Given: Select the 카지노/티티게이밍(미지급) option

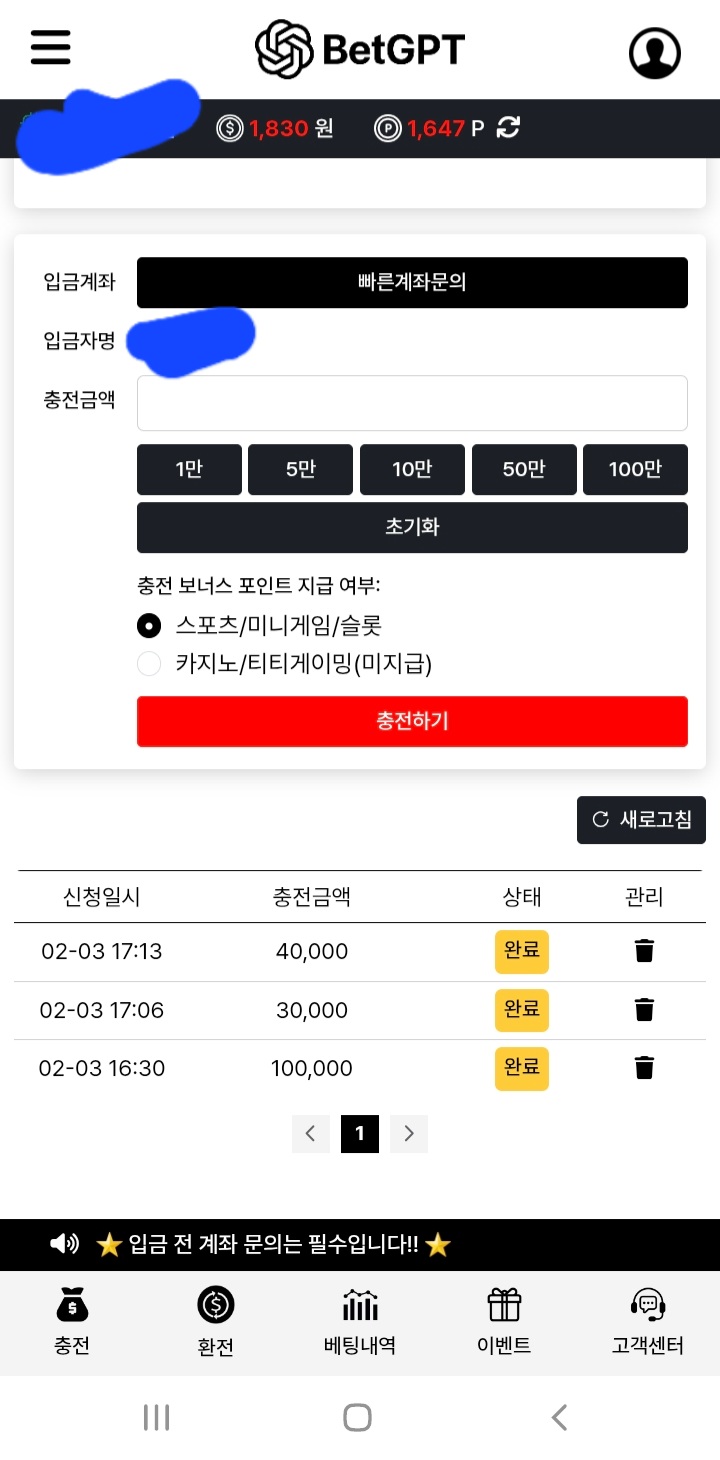Looking at the screenshot, I should click(149, 664).
